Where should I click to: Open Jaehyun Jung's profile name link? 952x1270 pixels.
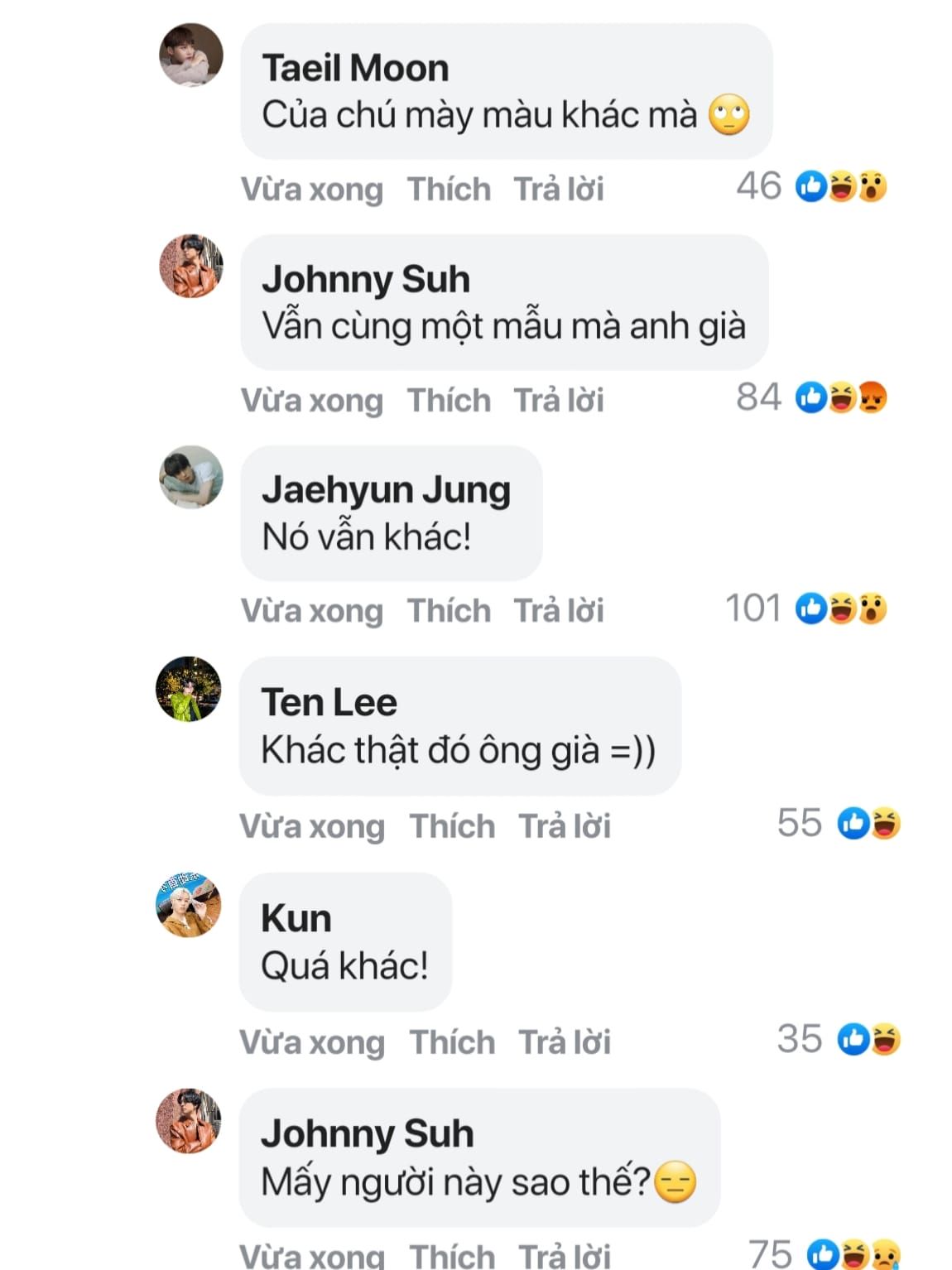(386, 490)
